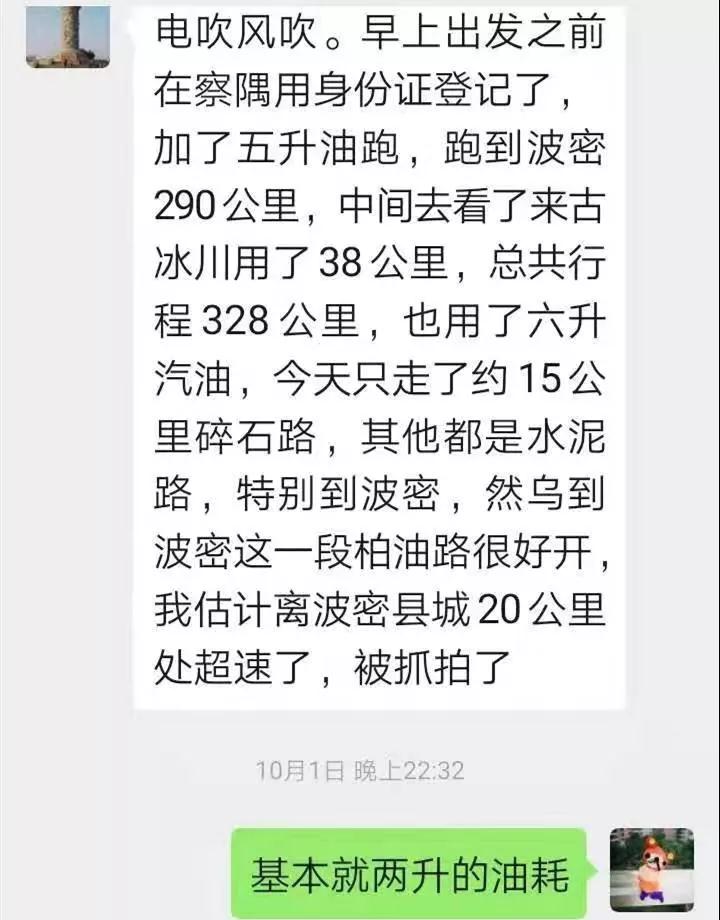Open the sender's tower avatar profile
This screenshot has width=720, height=920.
click(68, 35)
